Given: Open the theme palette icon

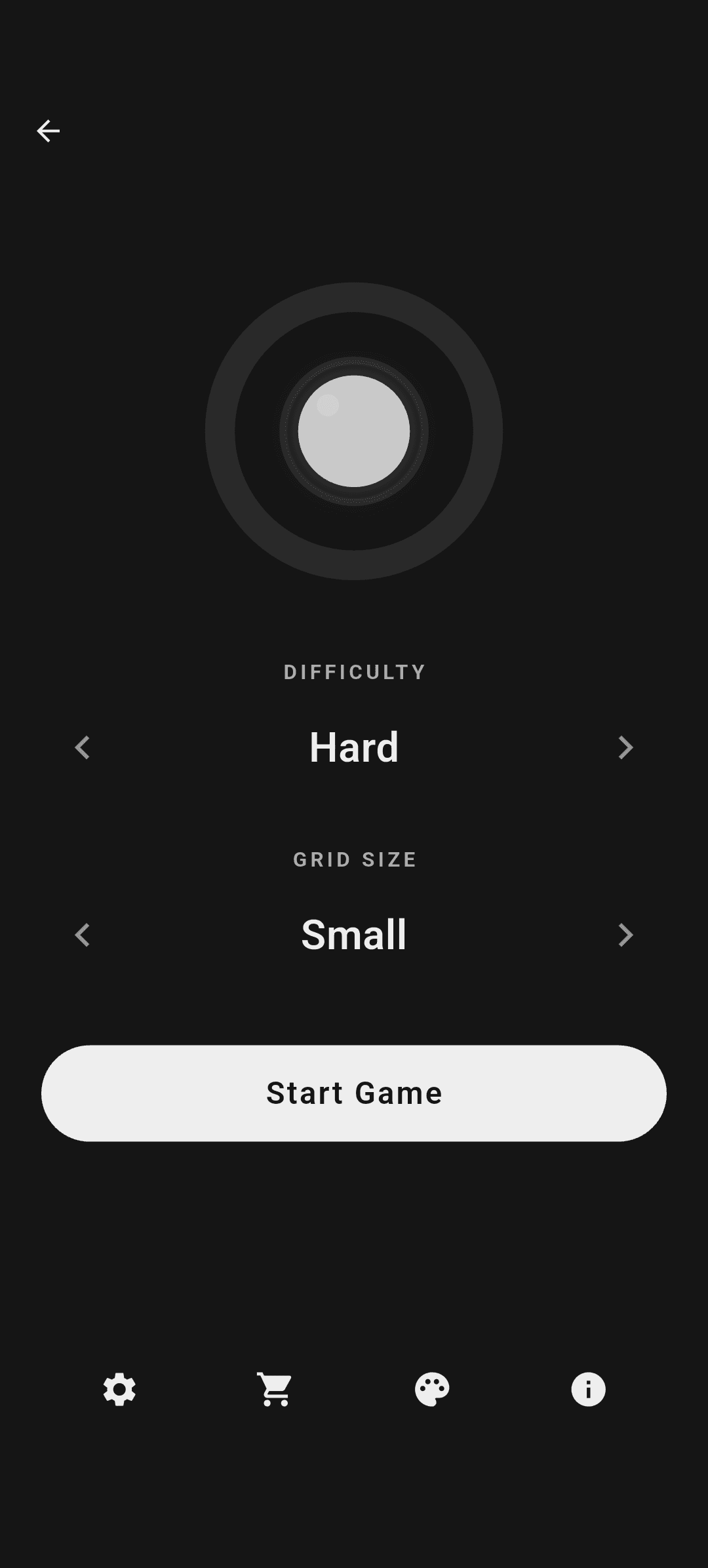Looking at the screenshot, I should point(432,1389).
